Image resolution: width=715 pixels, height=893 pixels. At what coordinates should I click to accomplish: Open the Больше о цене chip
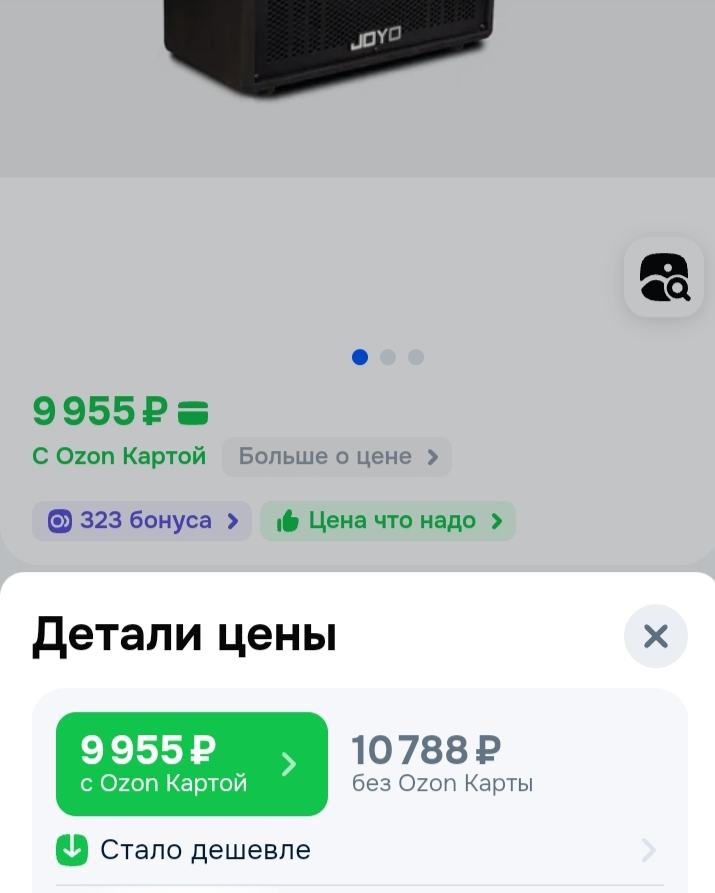[337, 457]
